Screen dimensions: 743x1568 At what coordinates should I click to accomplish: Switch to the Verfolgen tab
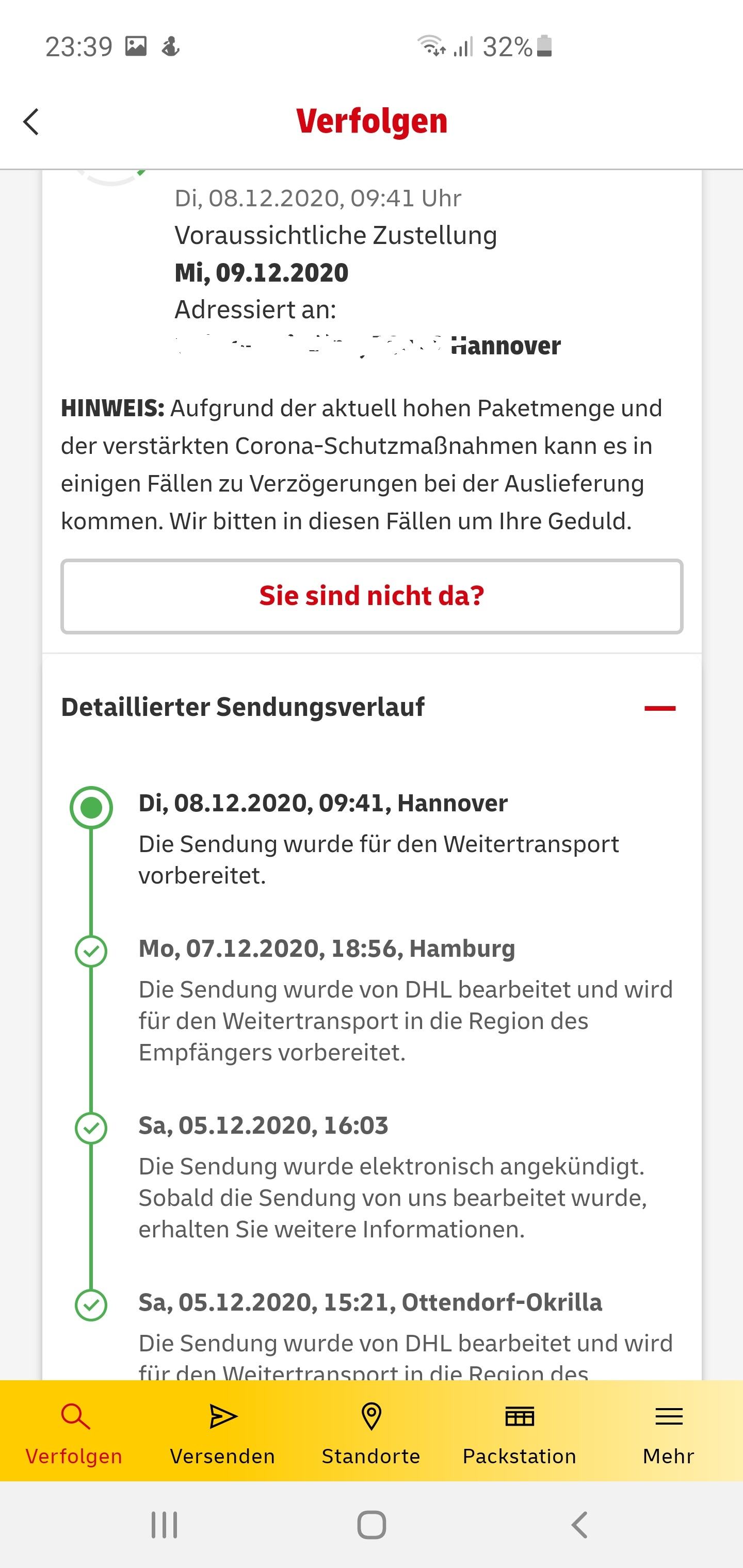[74, 1430]
